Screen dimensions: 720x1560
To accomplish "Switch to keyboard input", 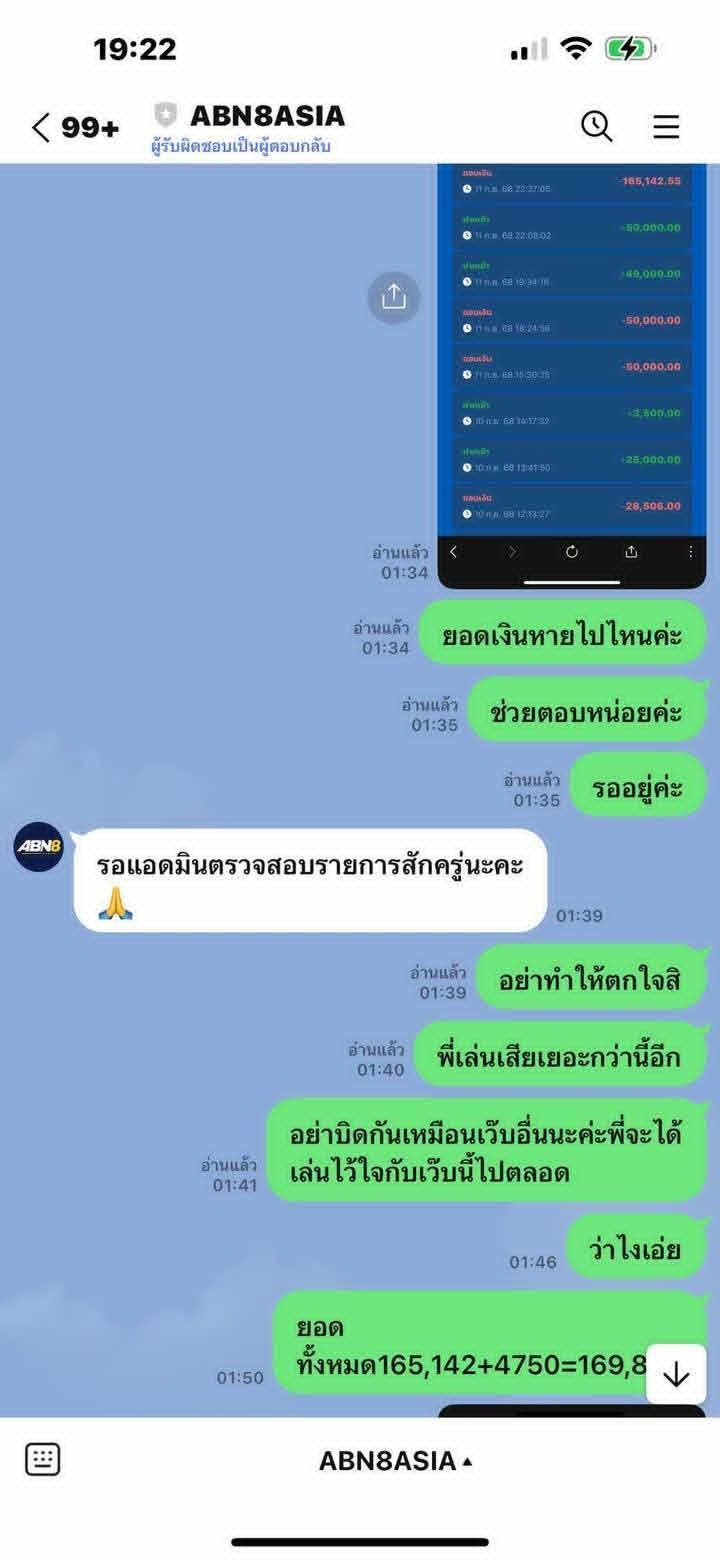I will pos(42,1459).
